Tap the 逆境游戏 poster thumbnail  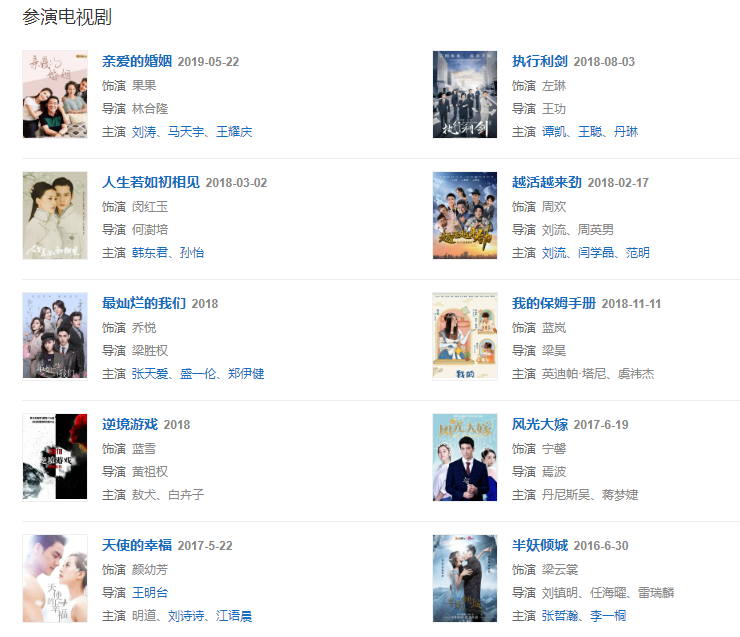coord(55,457)
